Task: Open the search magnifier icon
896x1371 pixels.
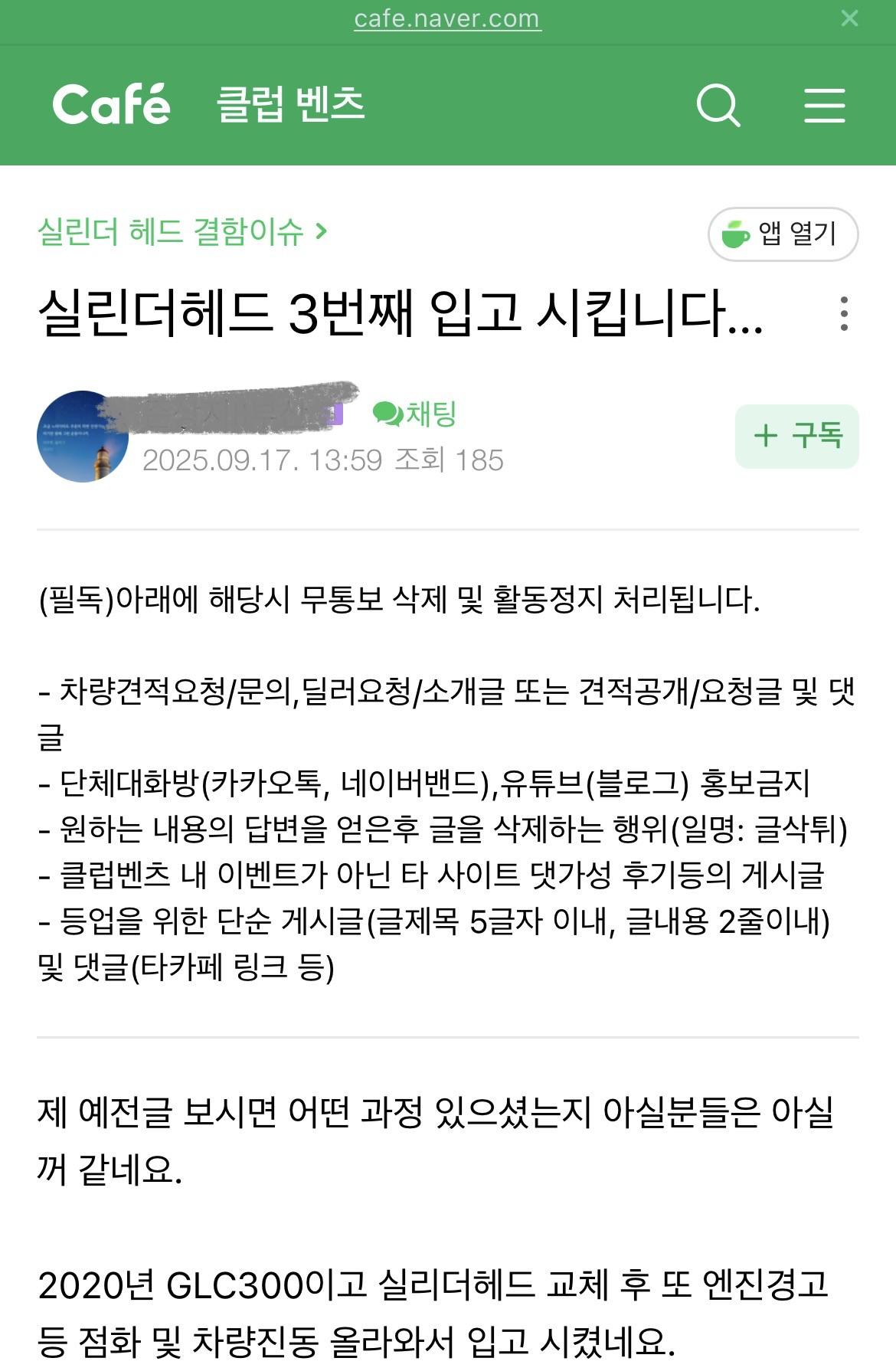Action: point(718,105)
